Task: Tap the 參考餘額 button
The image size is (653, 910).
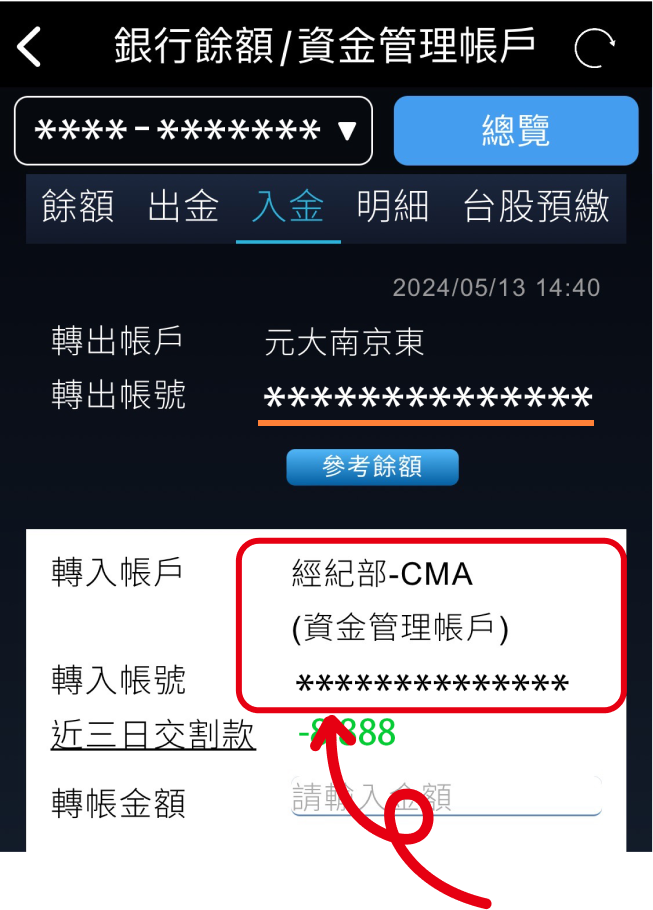Action: tap(372, 467)
